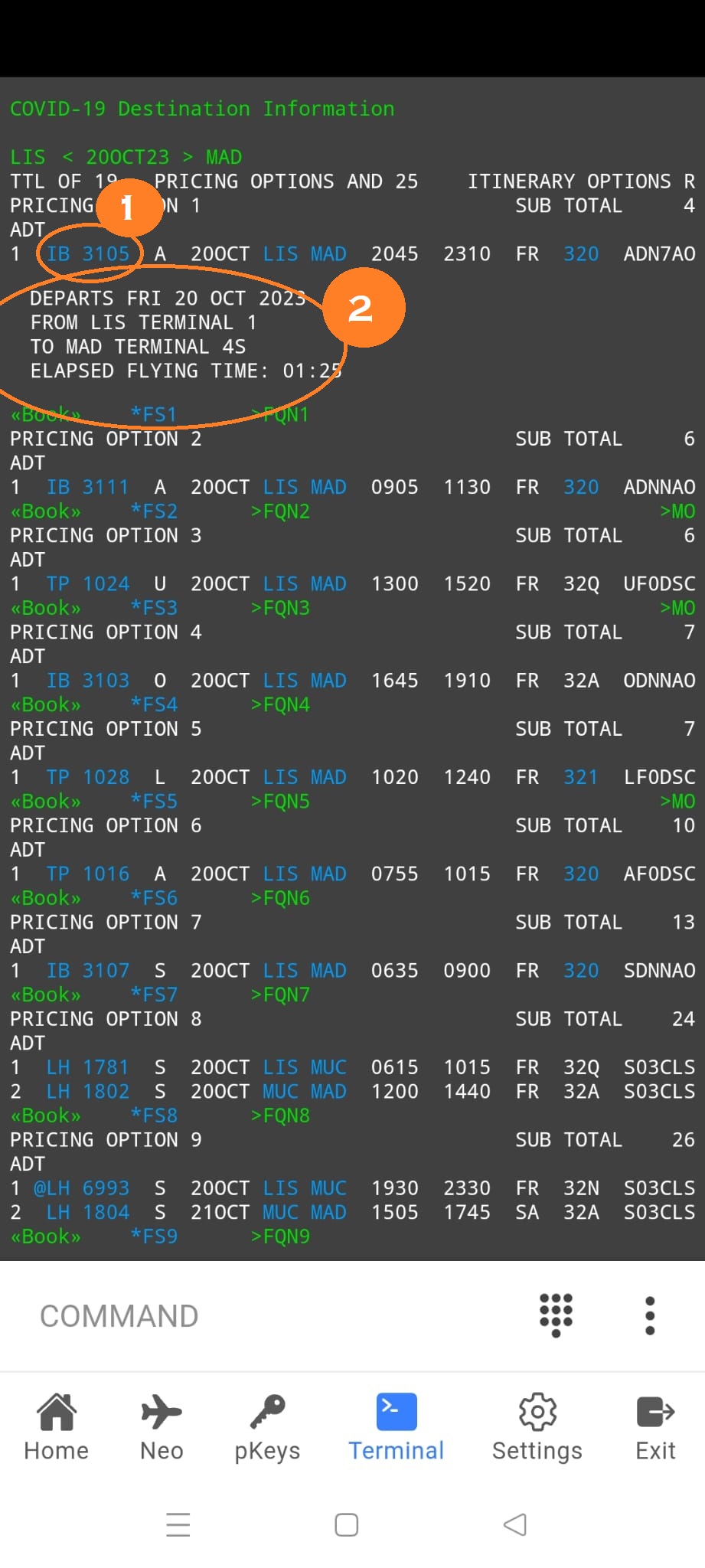Viewport: 705px width, 1568px height.
Task: Open the three-dot overflow menu
Action: pos(650,1315)
